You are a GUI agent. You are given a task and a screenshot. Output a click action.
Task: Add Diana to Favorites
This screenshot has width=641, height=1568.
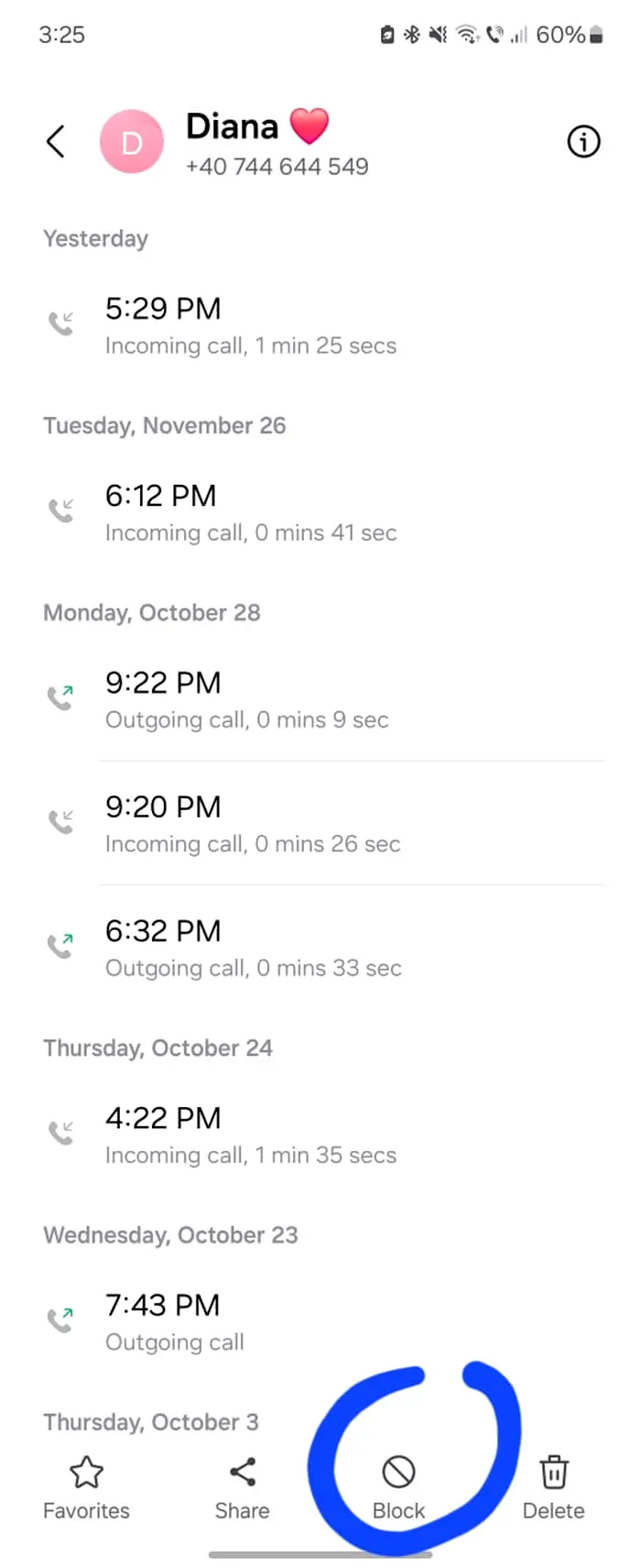pos(86,1488)
